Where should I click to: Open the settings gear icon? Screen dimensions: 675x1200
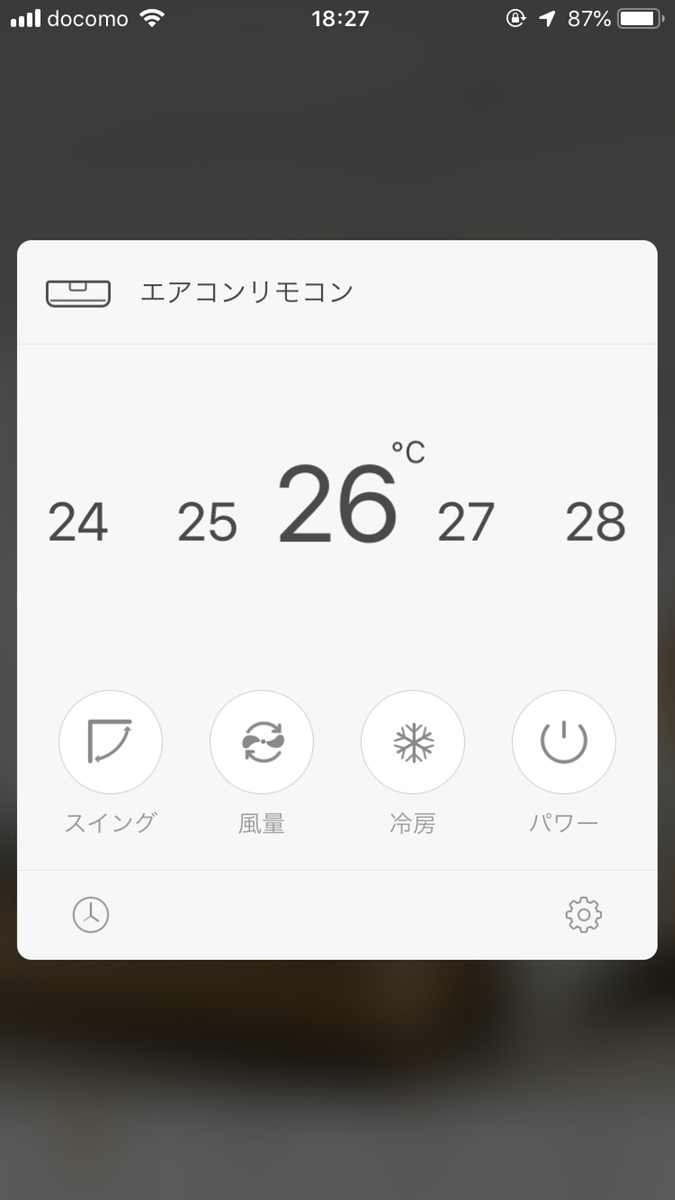coord(584,915)
